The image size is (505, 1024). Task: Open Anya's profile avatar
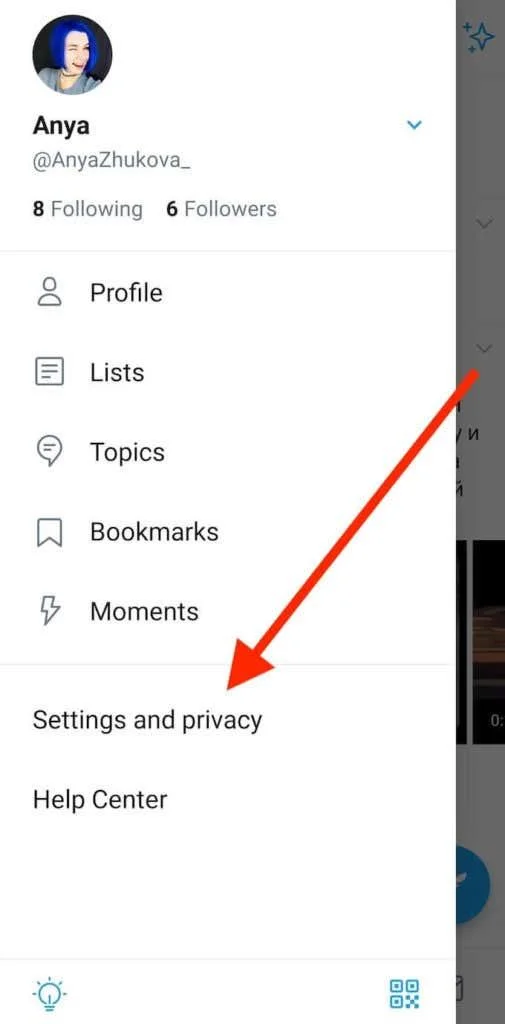(73, 56)
